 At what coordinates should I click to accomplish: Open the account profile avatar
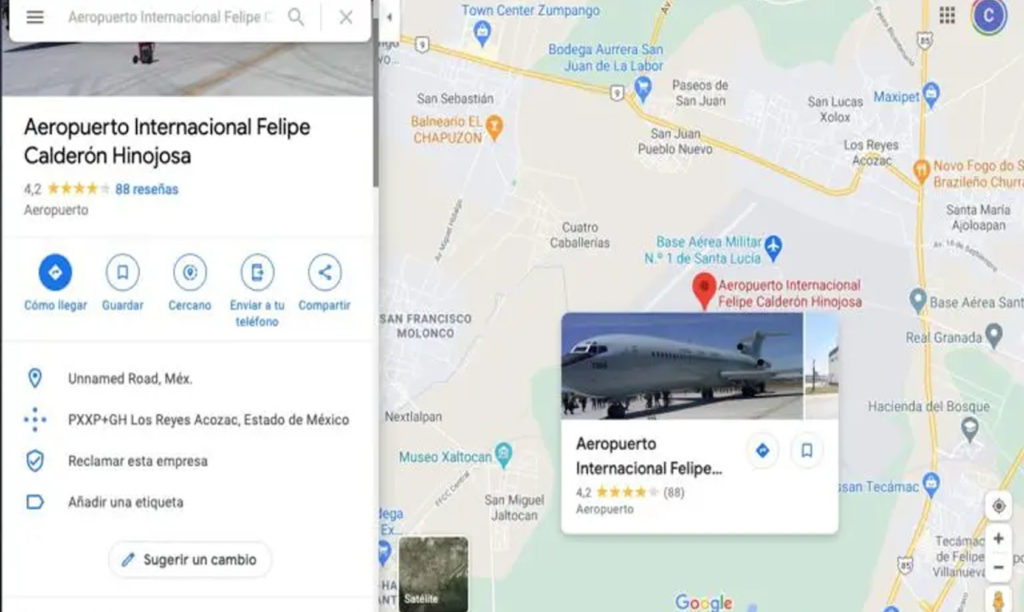coord(989,15)
